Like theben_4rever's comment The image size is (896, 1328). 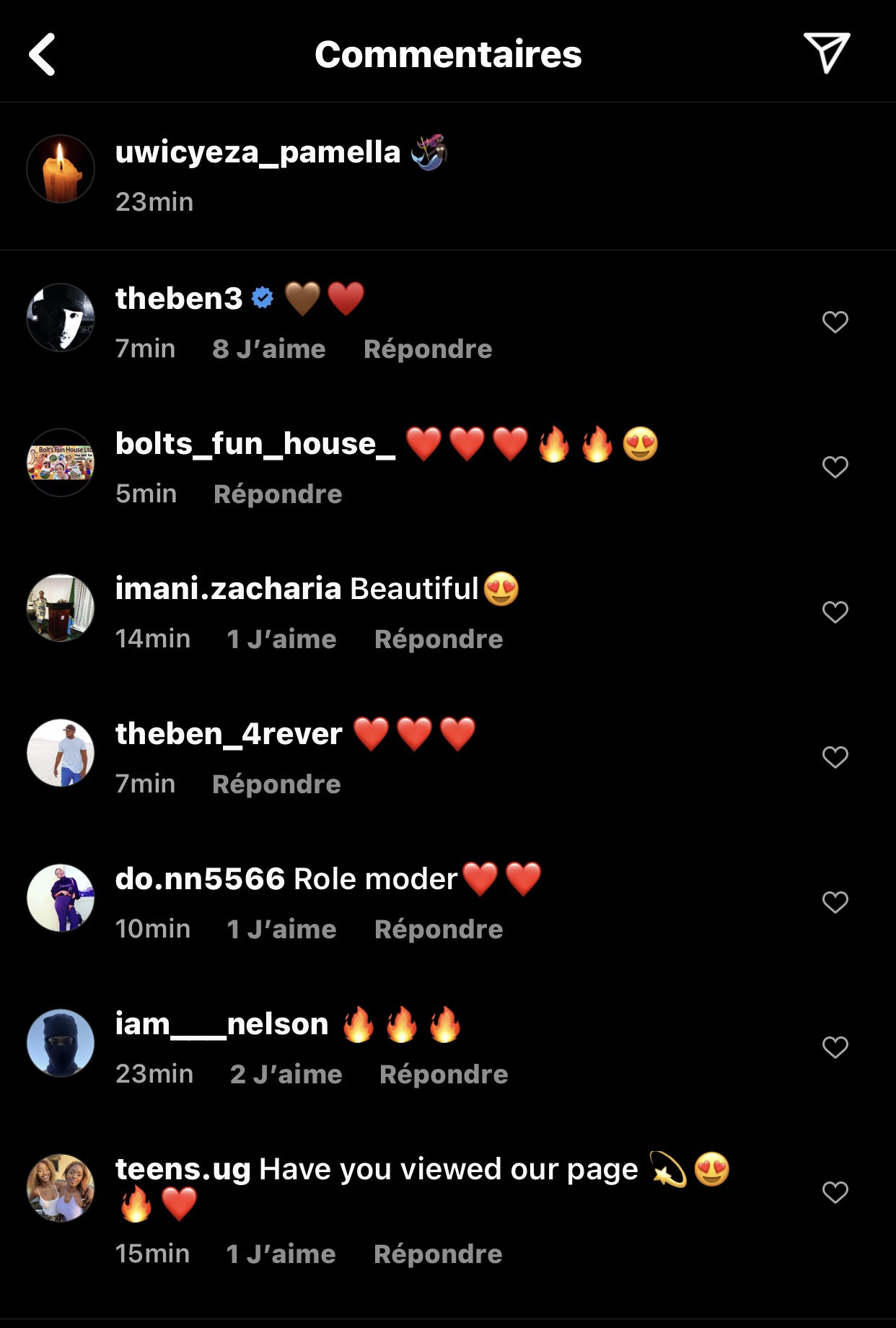[x=835, y=757]
